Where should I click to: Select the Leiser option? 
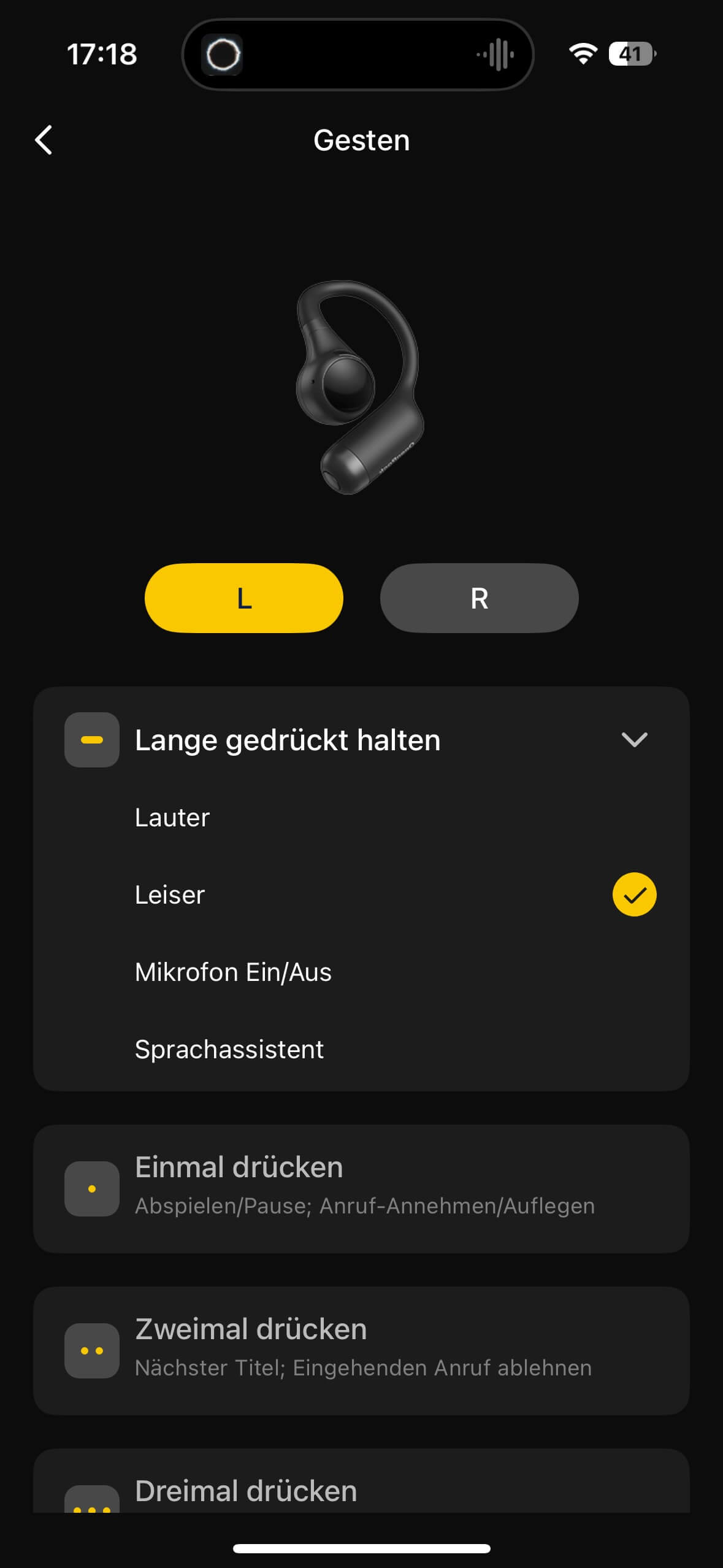coord(170,895)
